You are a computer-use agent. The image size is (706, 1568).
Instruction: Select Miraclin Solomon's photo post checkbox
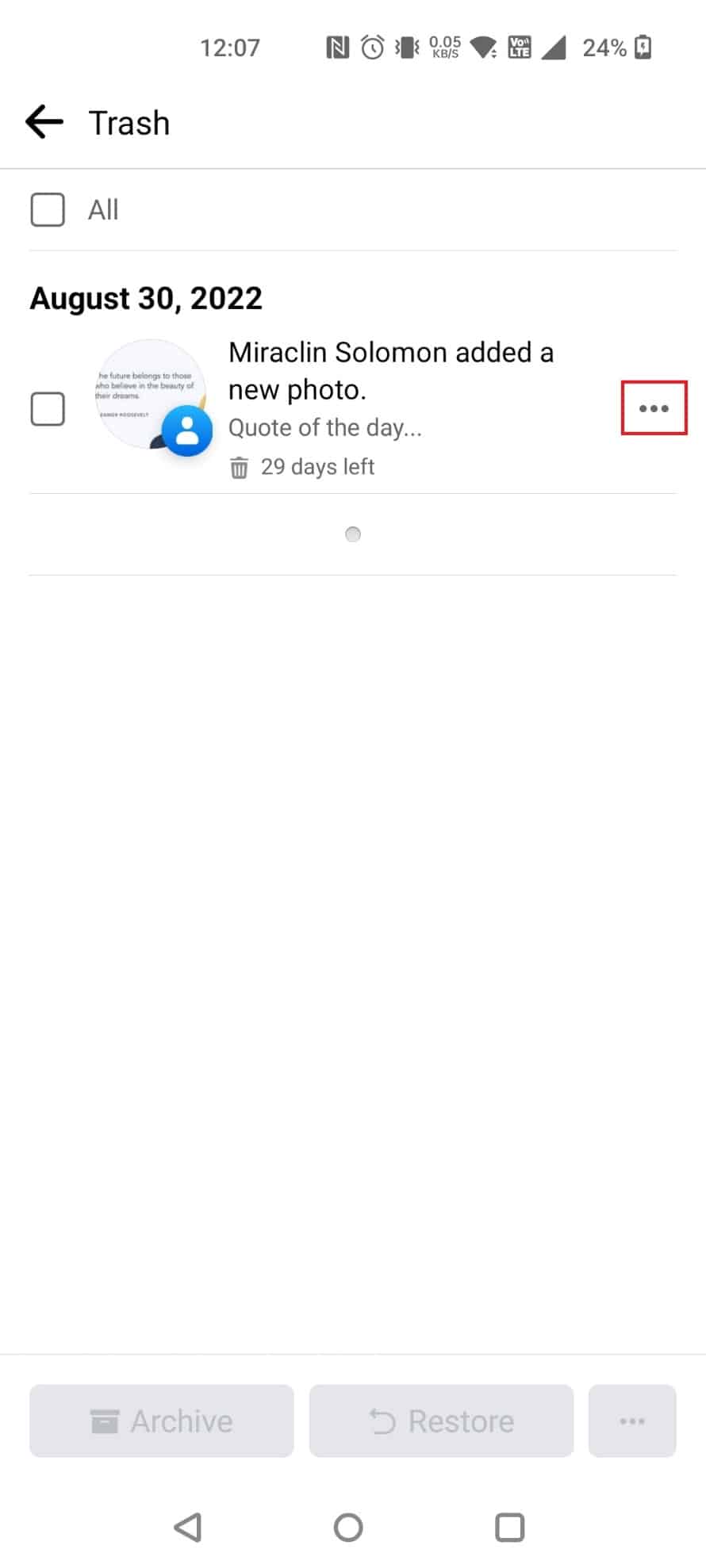[48, 409]
